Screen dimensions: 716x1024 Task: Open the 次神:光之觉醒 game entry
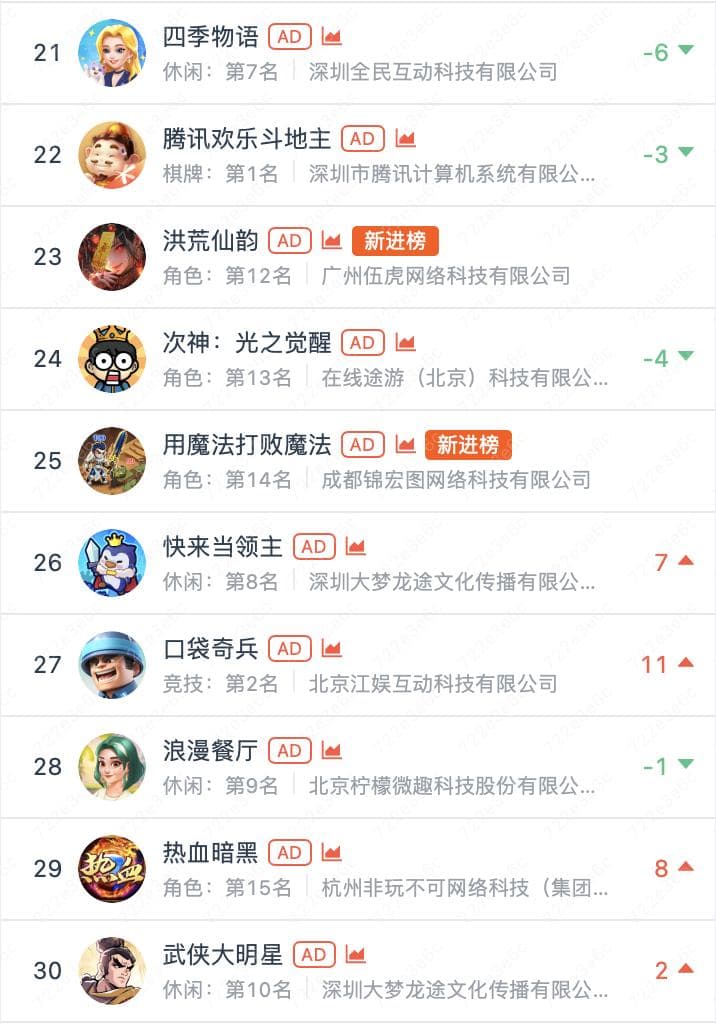click(247, 343)
